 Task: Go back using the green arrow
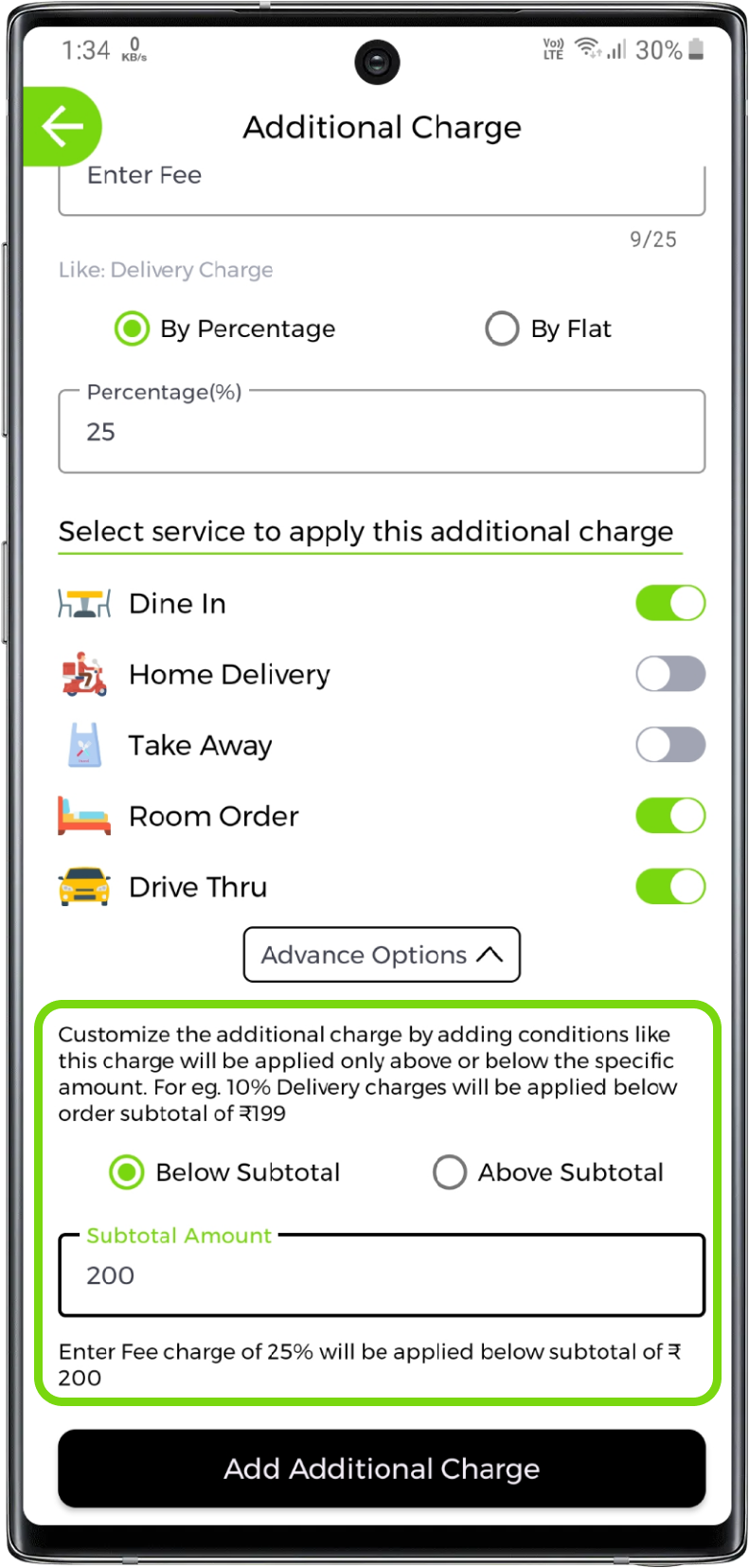point(62,127)
